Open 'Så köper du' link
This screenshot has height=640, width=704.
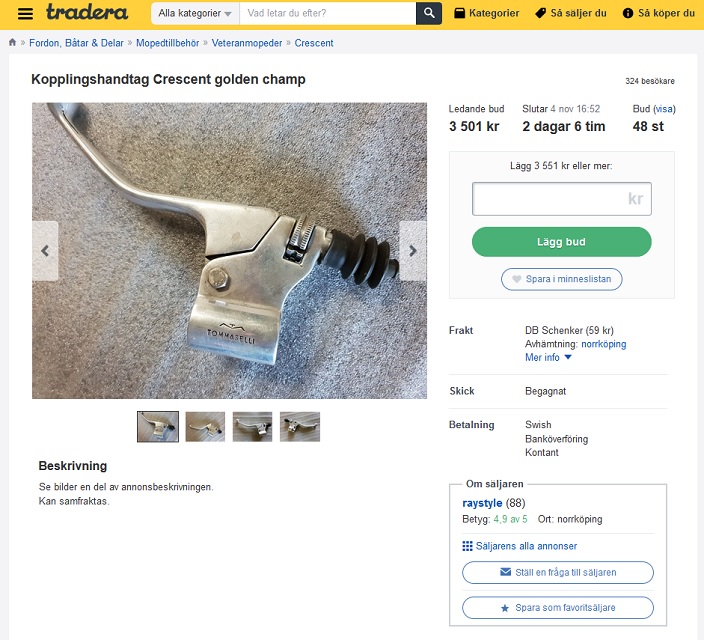click(656, 14)
